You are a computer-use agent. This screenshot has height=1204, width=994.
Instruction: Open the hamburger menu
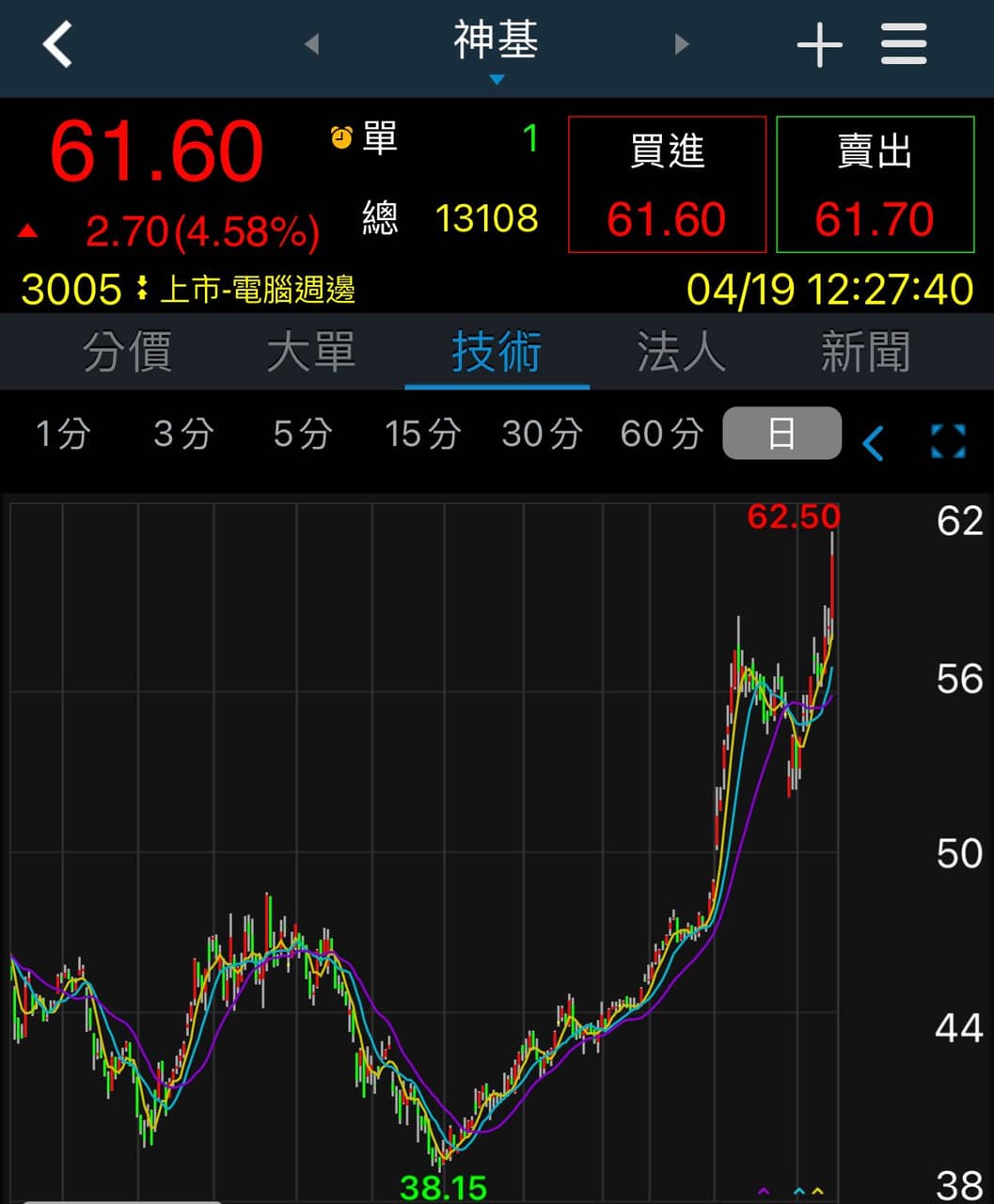click(x=904, y=45)
